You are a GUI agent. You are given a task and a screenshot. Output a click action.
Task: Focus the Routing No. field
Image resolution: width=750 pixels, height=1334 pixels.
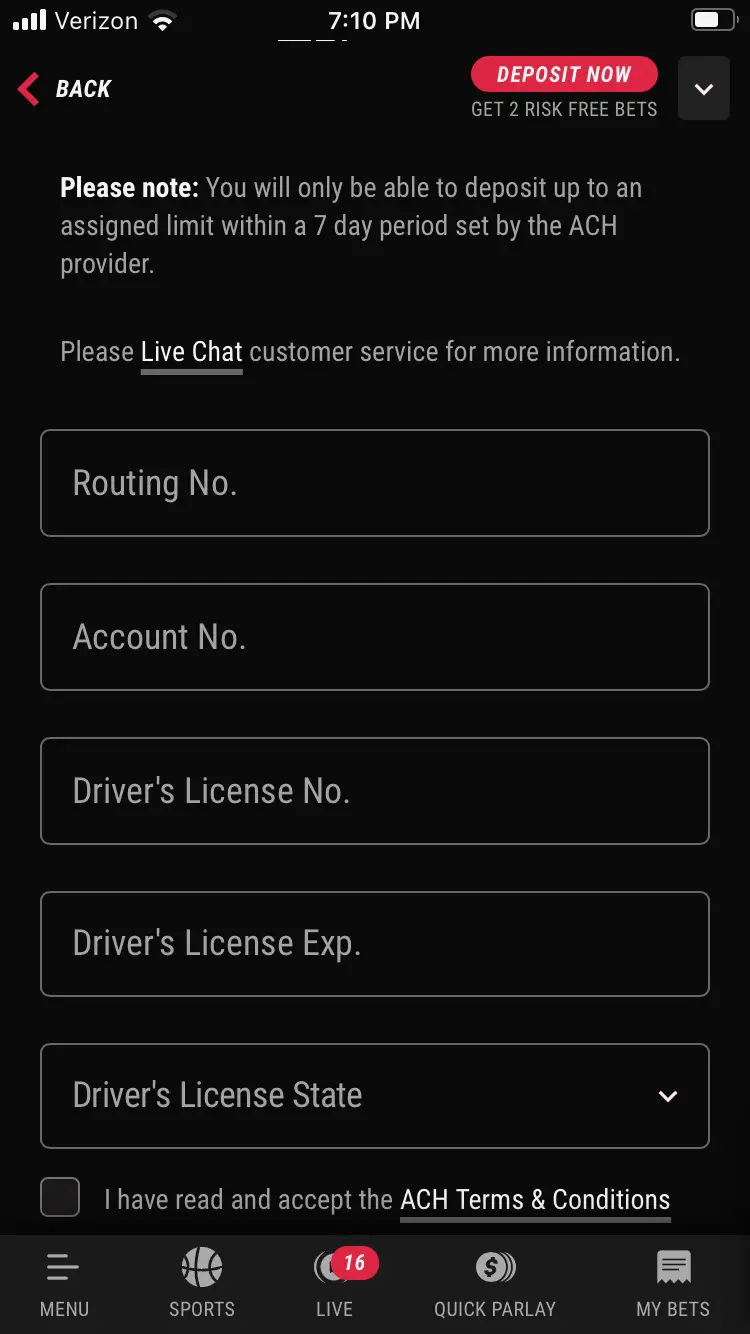pyautogui.click(x=375, y=483)
